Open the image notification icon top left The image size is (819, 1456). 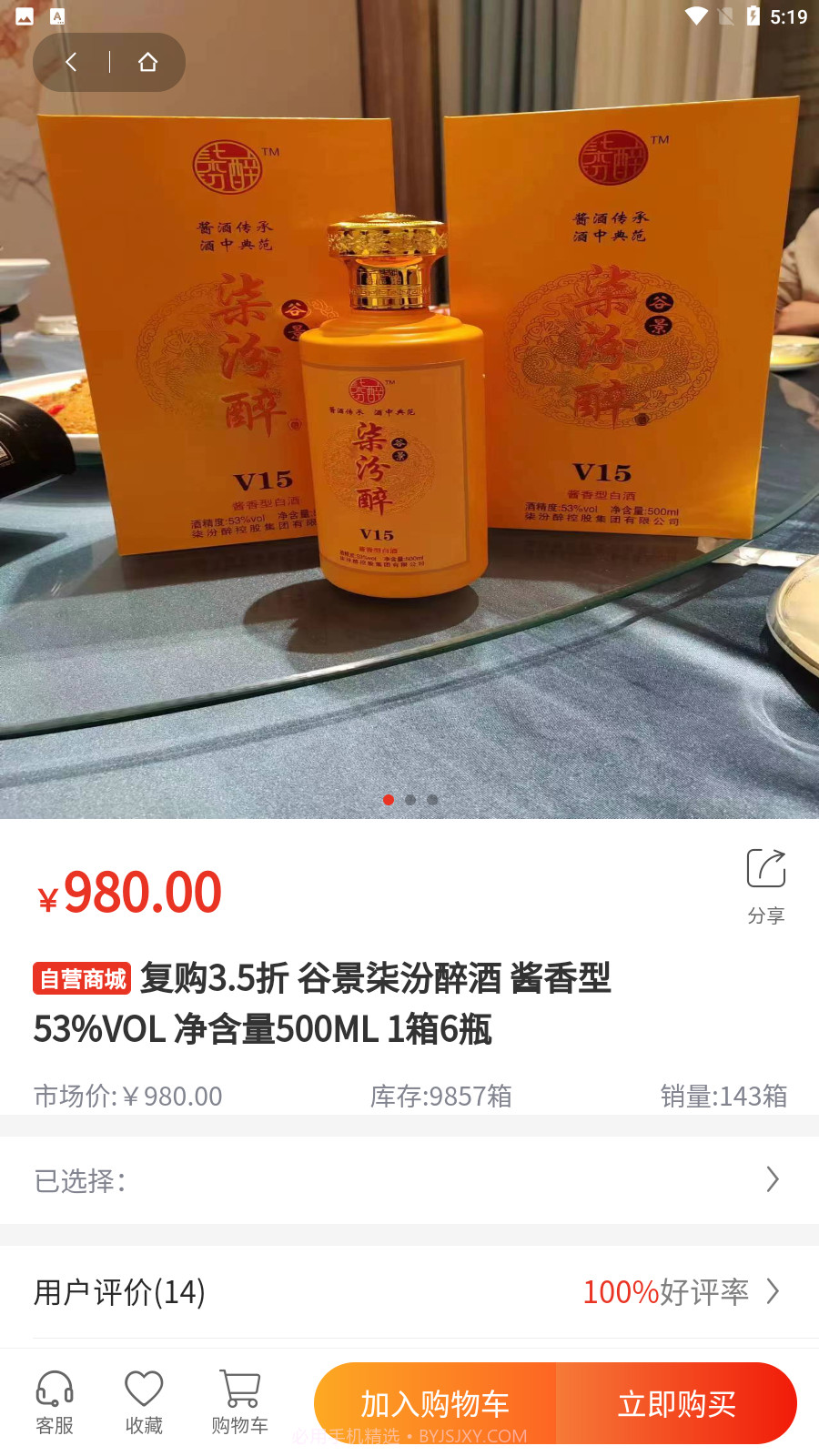coord(25,15)
